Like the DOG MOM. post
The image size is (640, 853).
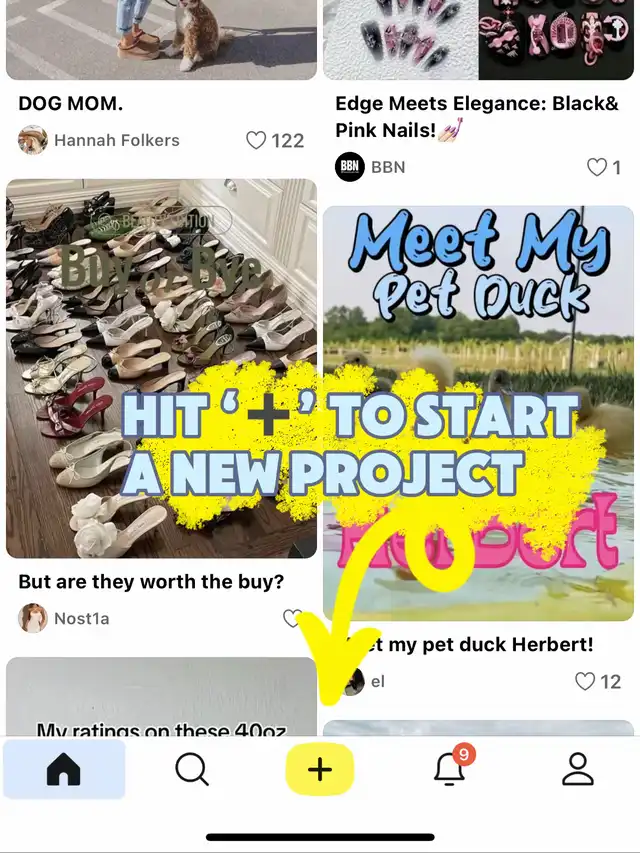(257, 140)
